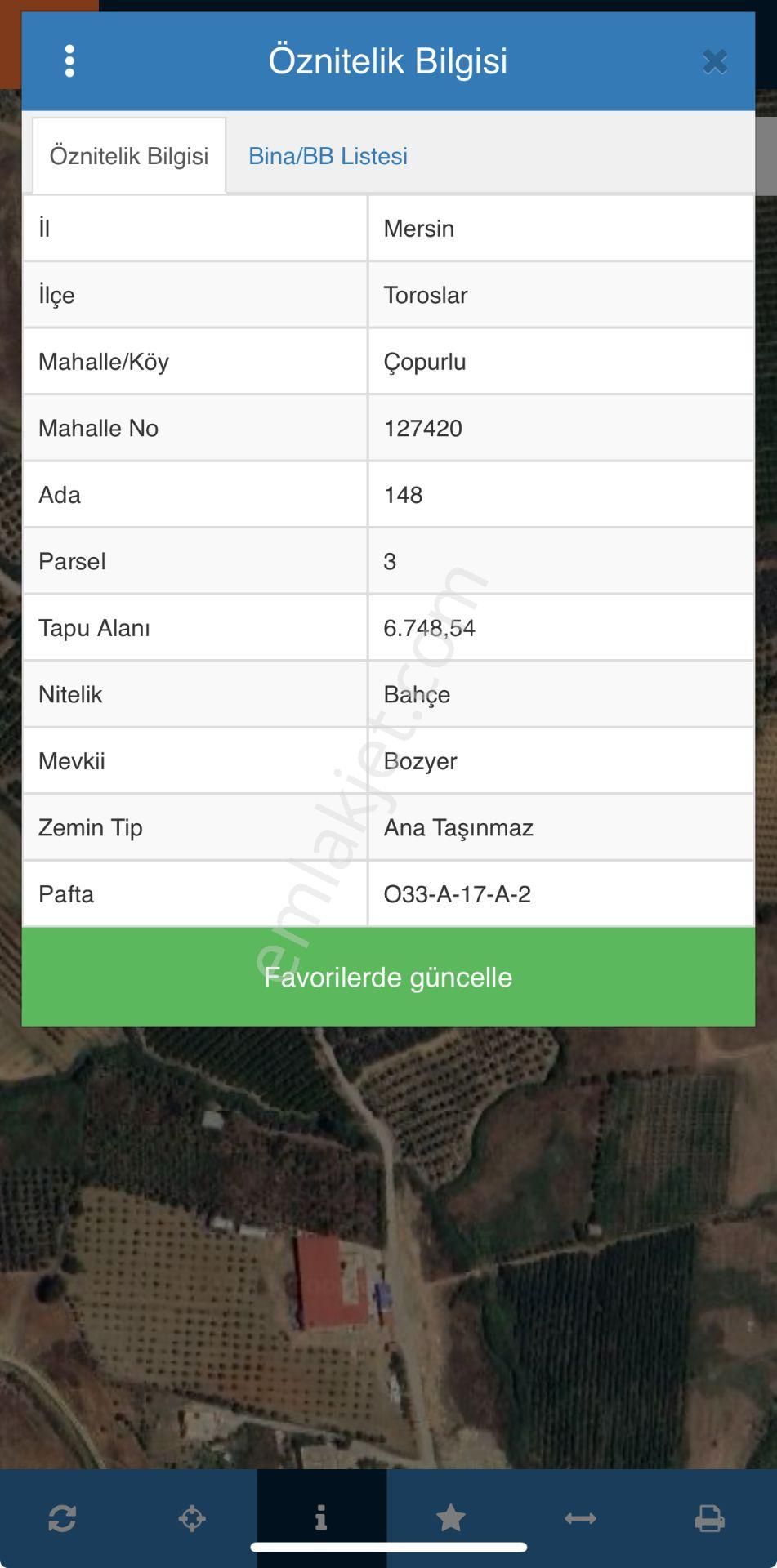This screenshot has width=777, height=1568.
Task: Open the favorites star in the toolbar
Action: (450, 1518)
